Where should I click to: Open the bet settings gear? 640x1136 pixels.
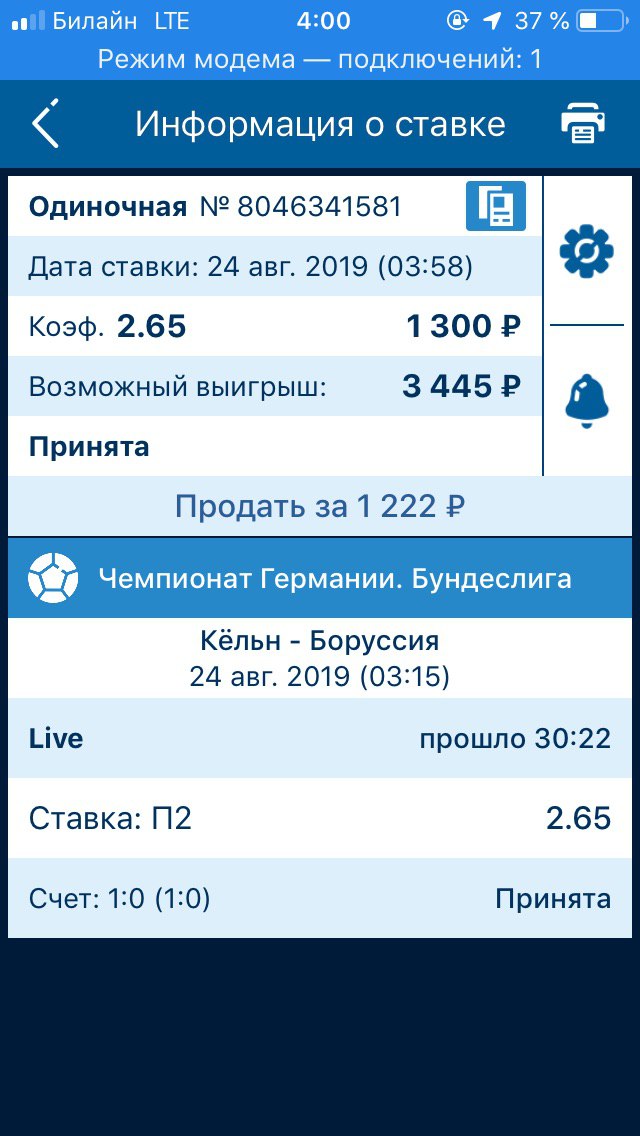point(586,251)
